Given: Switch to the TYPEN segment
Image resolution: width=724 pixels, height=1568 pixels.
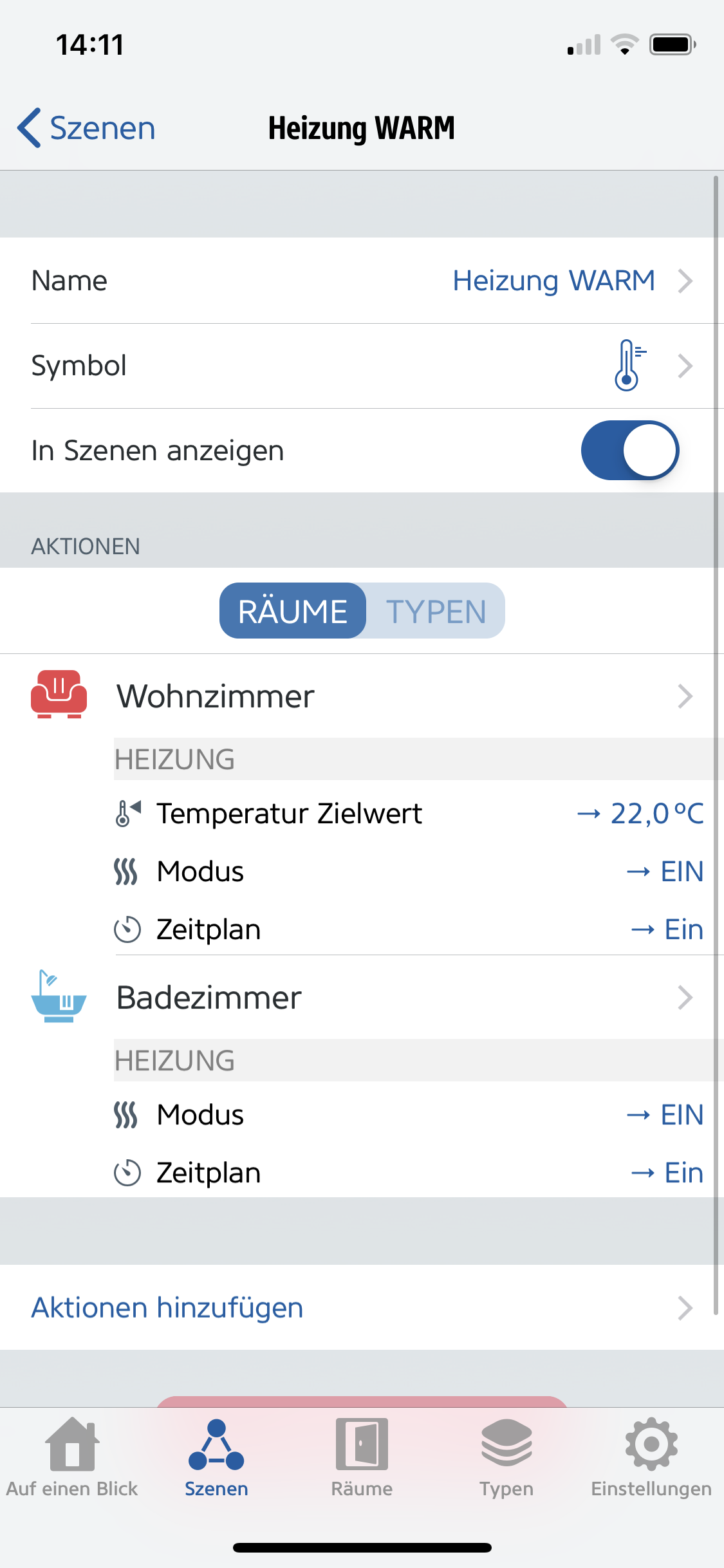Looking at the screenshot, I should [x=436, y=611].
